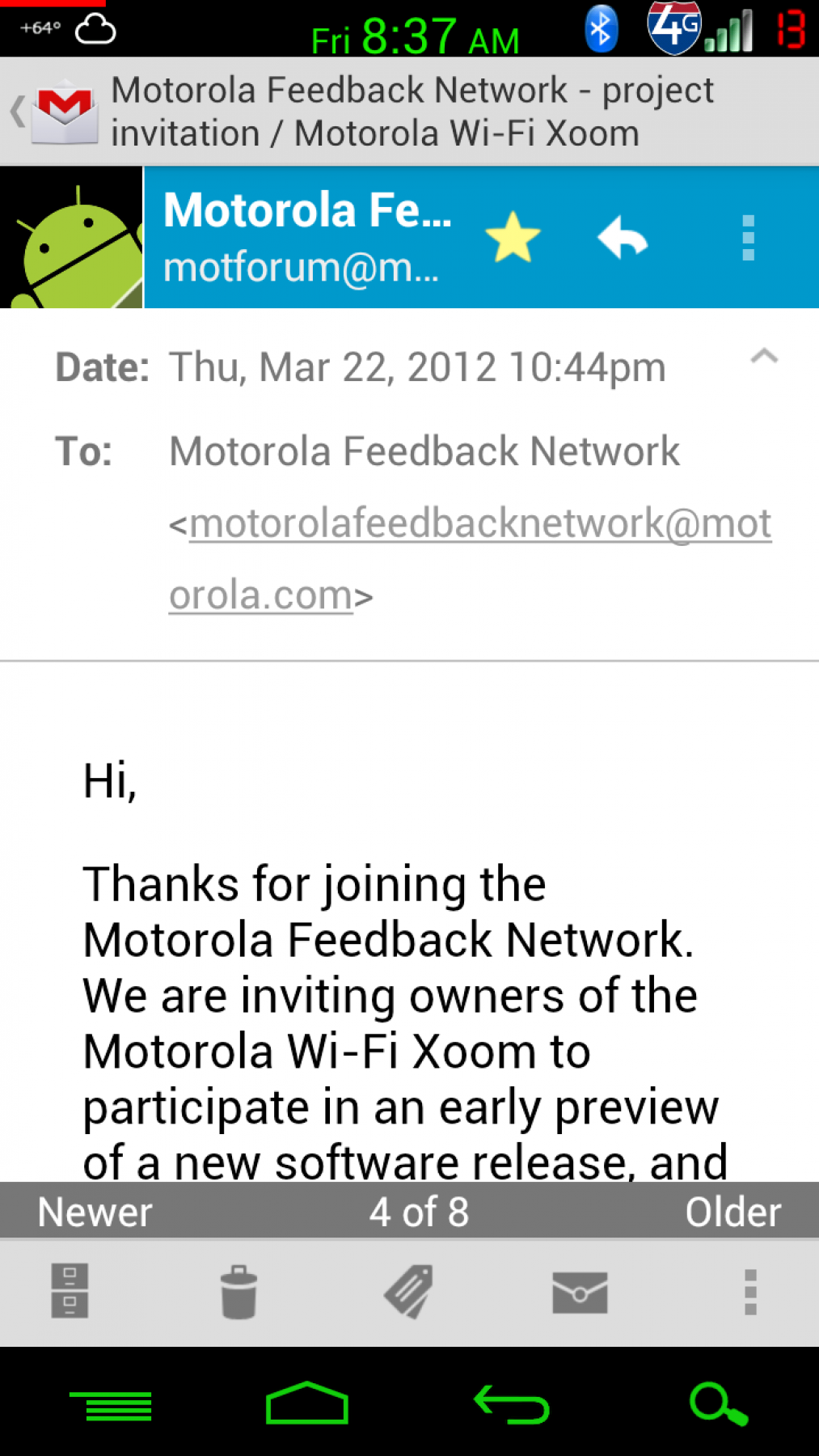Screen dimensions: 819x1456
Task: Mark this email as unread
Action: point(580,1292)
